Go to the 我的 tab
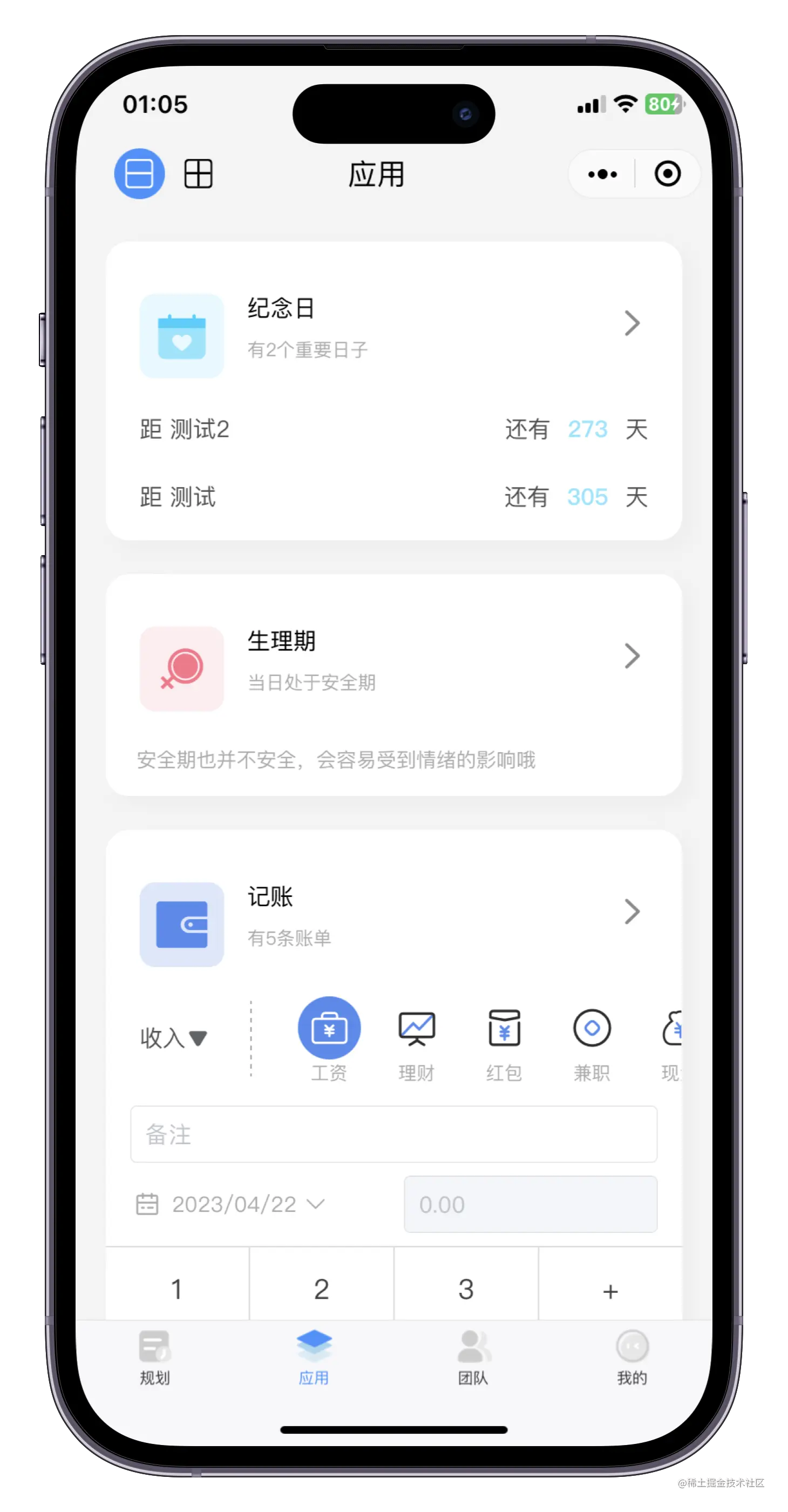Viewport: 788px width, 1512px height. [x=632, y=1357]
